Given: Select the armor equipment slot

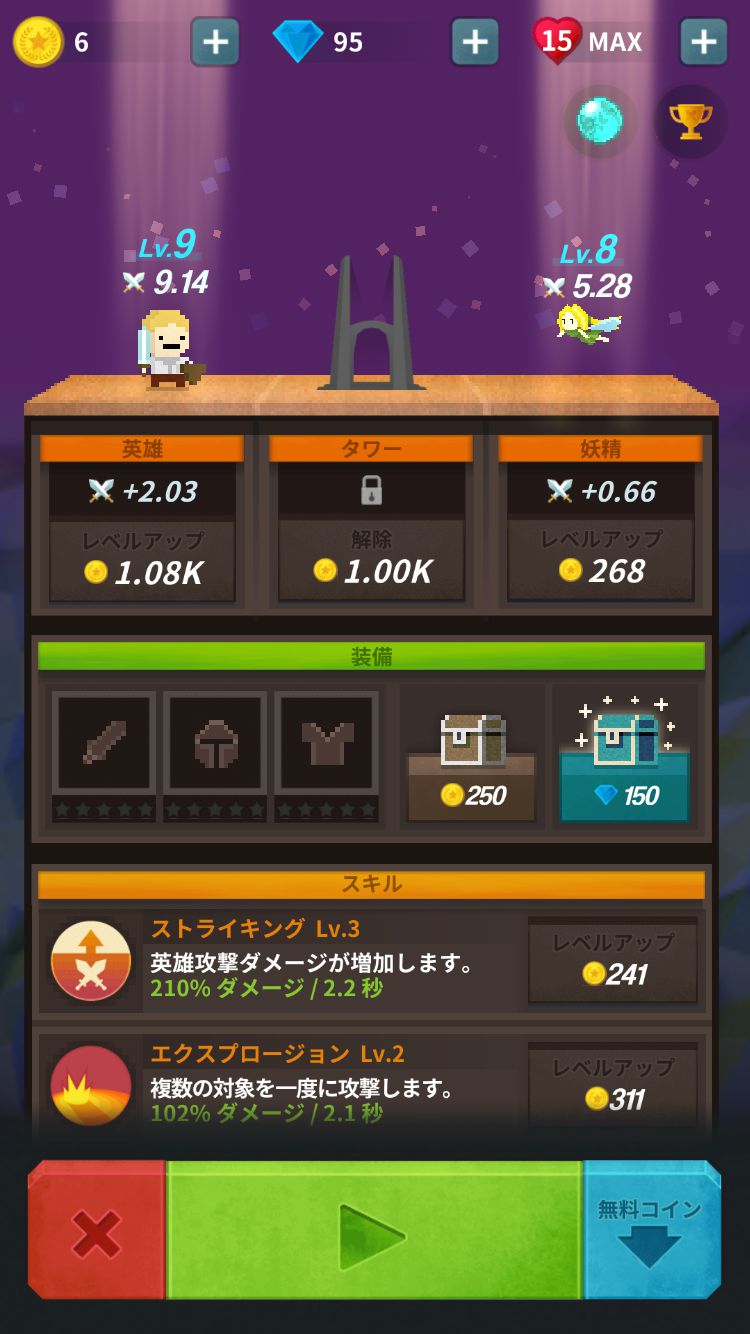Looking at the screenshot, I should [x=327, y=743].
